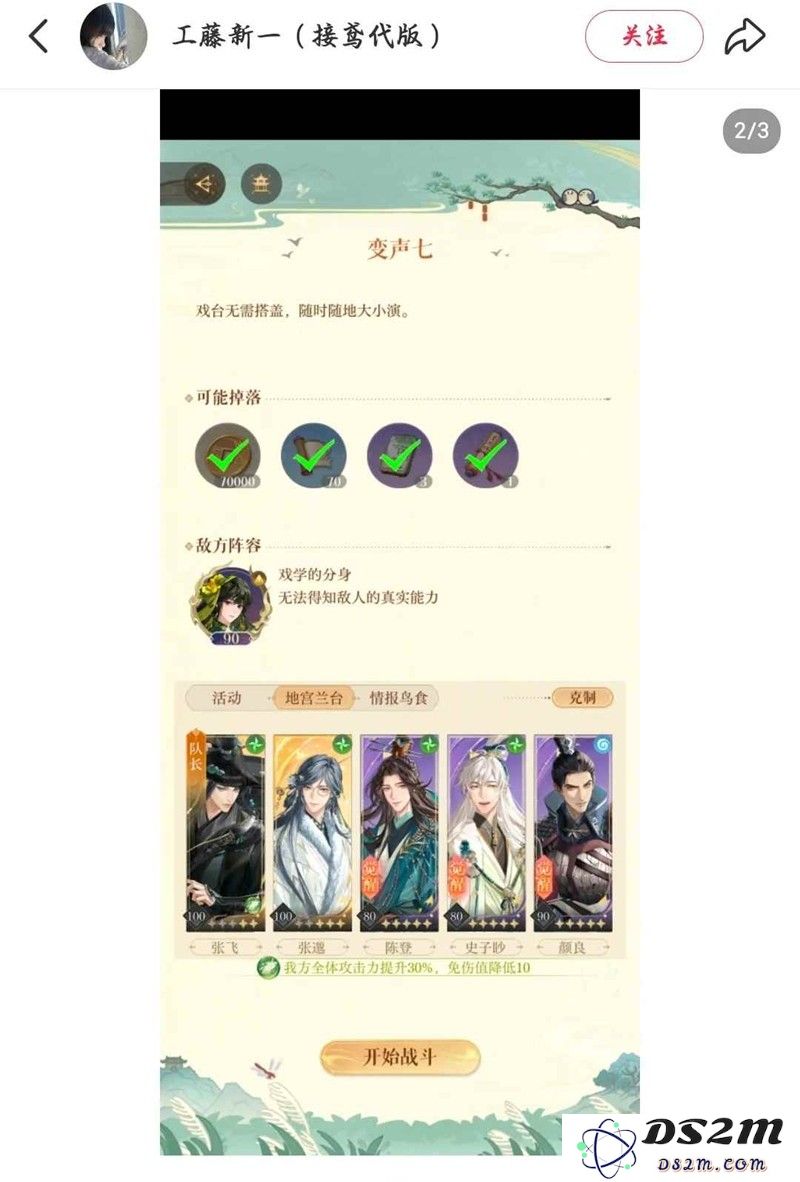800x1182 pixels.
Task: Go back using the back arrow
Action: pyautogui.click(x=38, y=37)
